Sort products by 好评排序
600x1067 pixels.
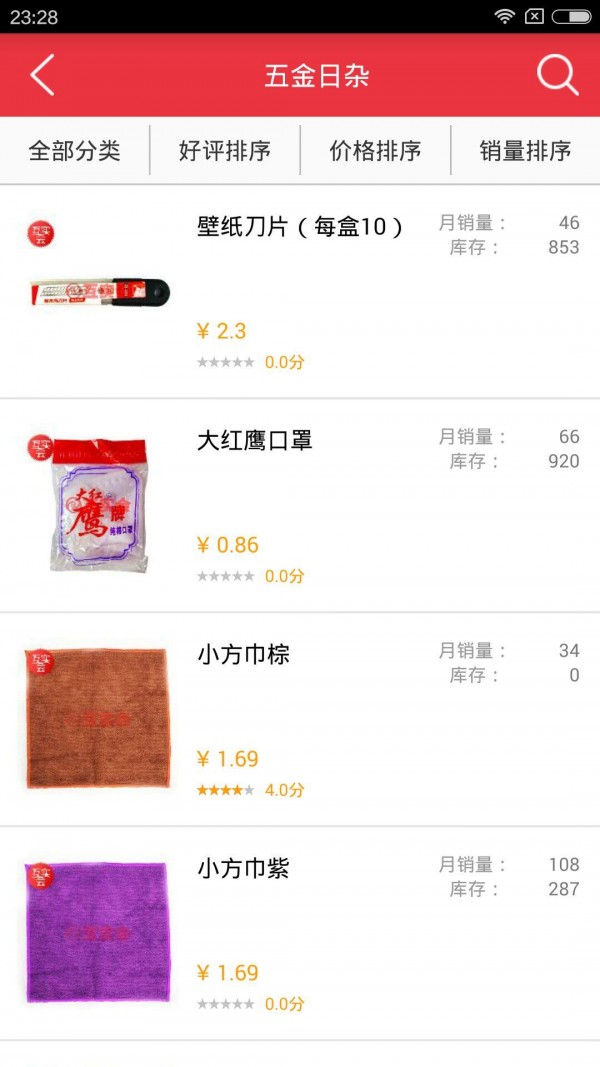point(225,151)
